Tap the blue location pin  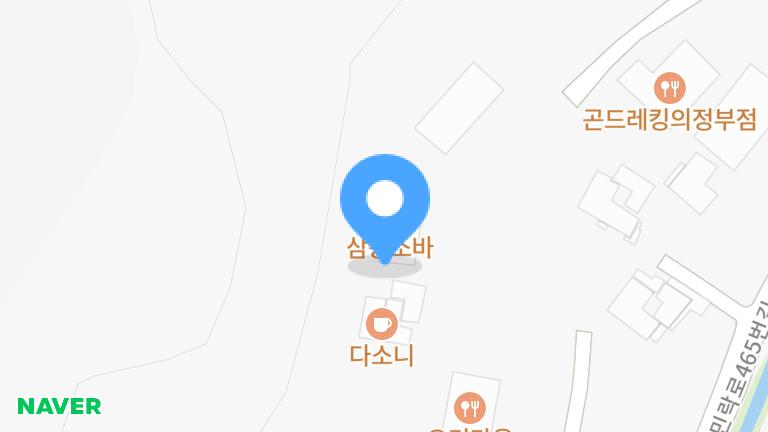[x=385, y=201]
